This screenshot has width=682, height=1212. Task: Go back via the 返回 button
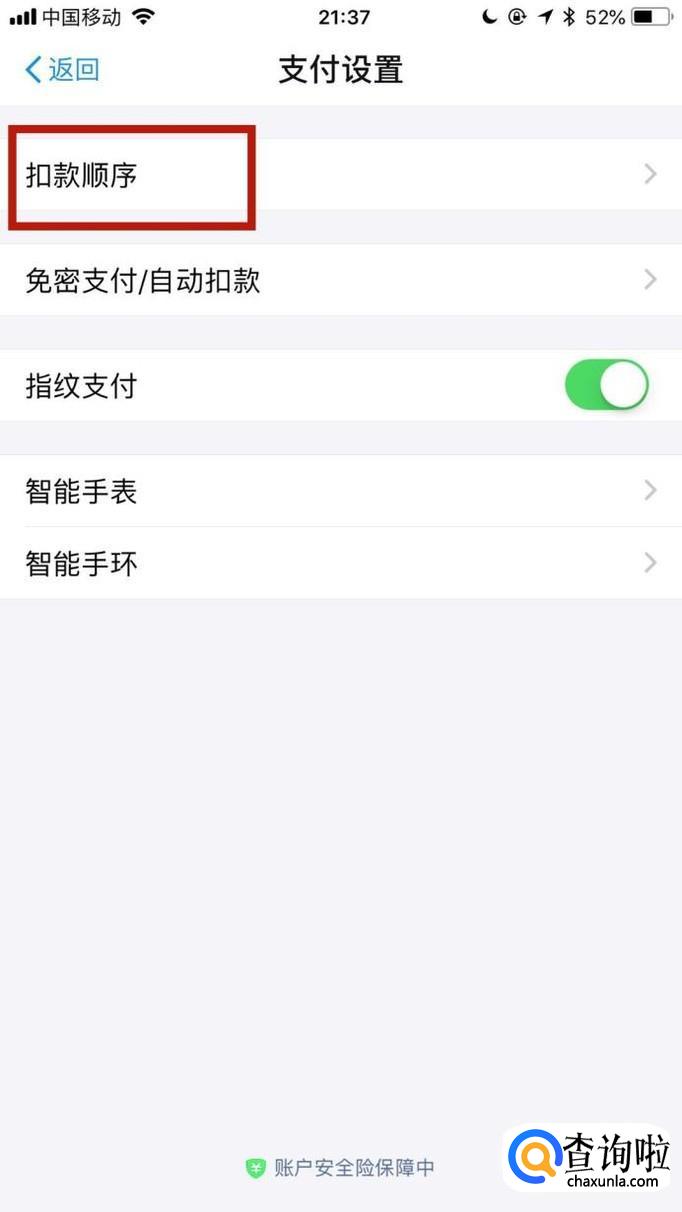pos(62,70)
